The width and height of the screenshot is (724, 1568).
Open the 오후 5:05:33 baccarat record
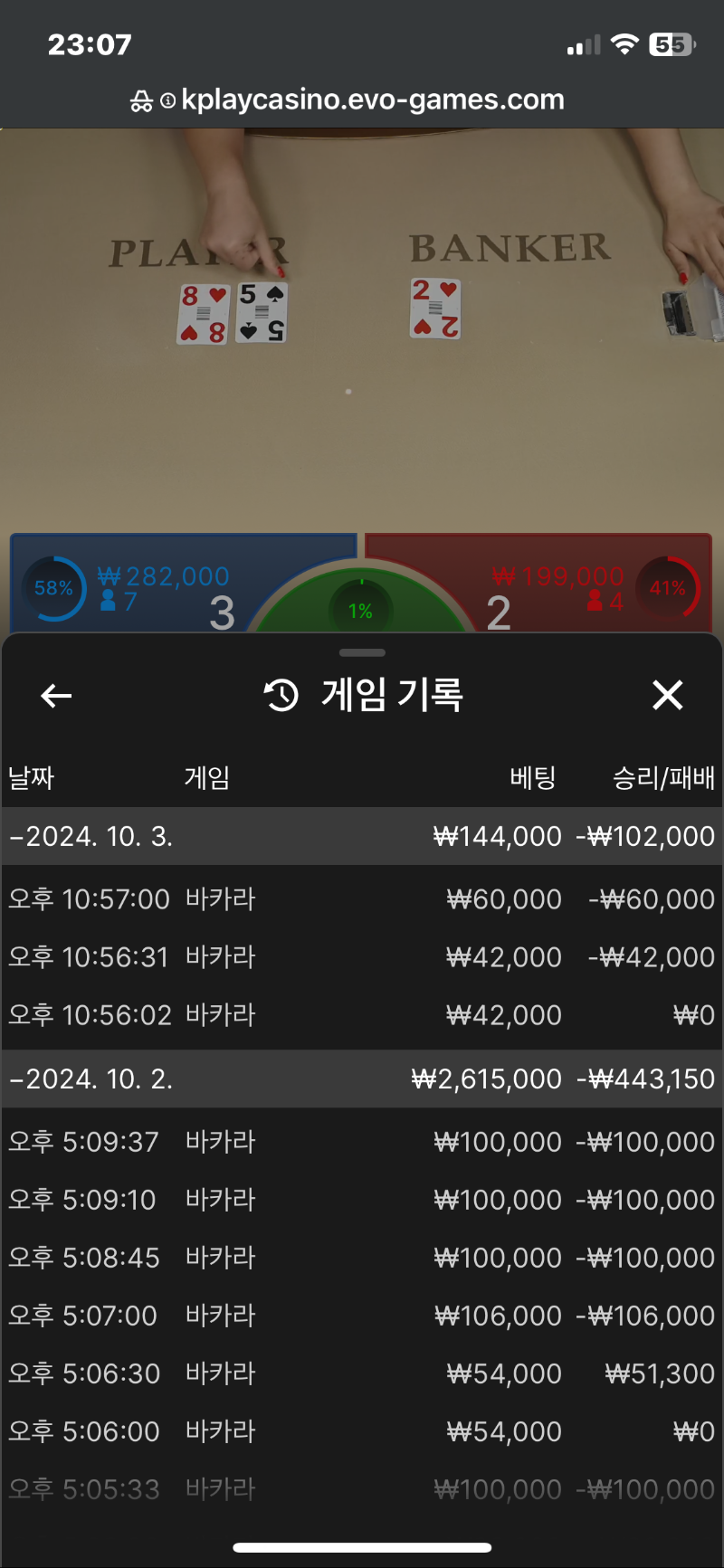tap(362, 1488)
